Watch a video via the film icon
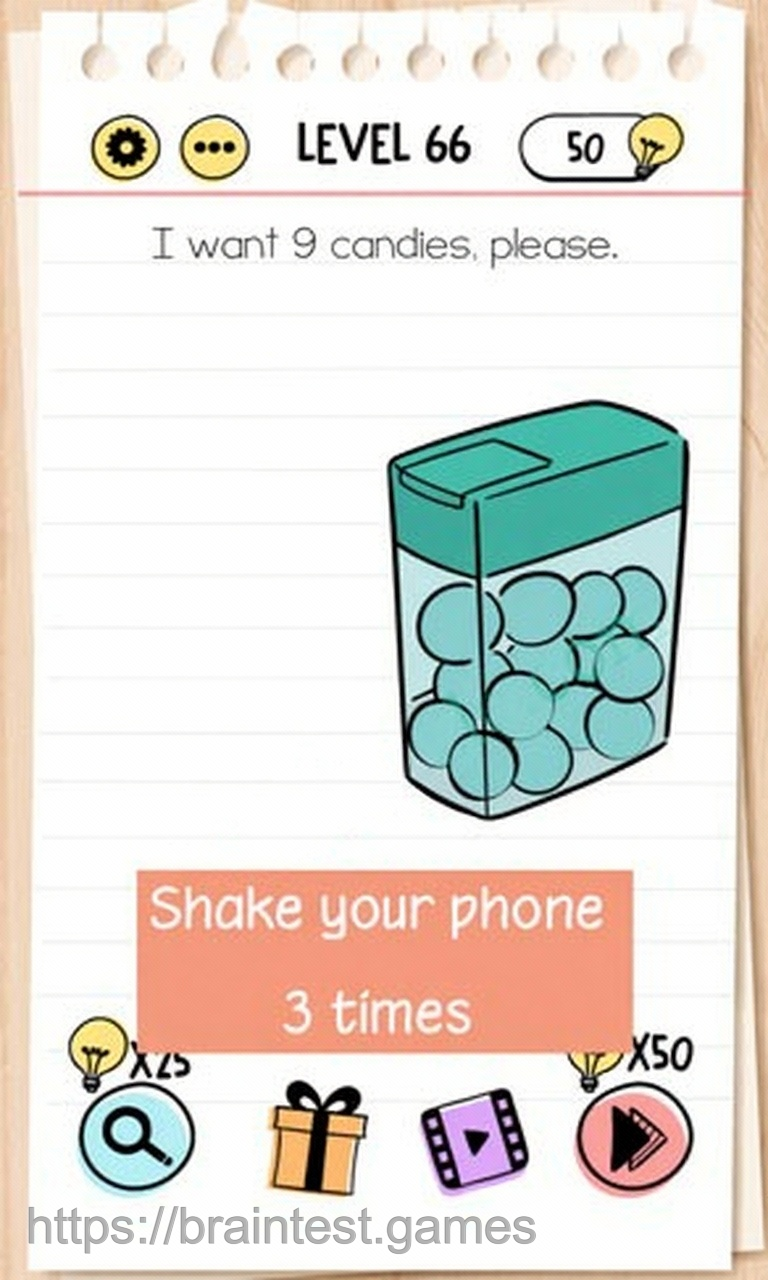This screenshot has width=768, height=1280. click(x=474, y=1138)
